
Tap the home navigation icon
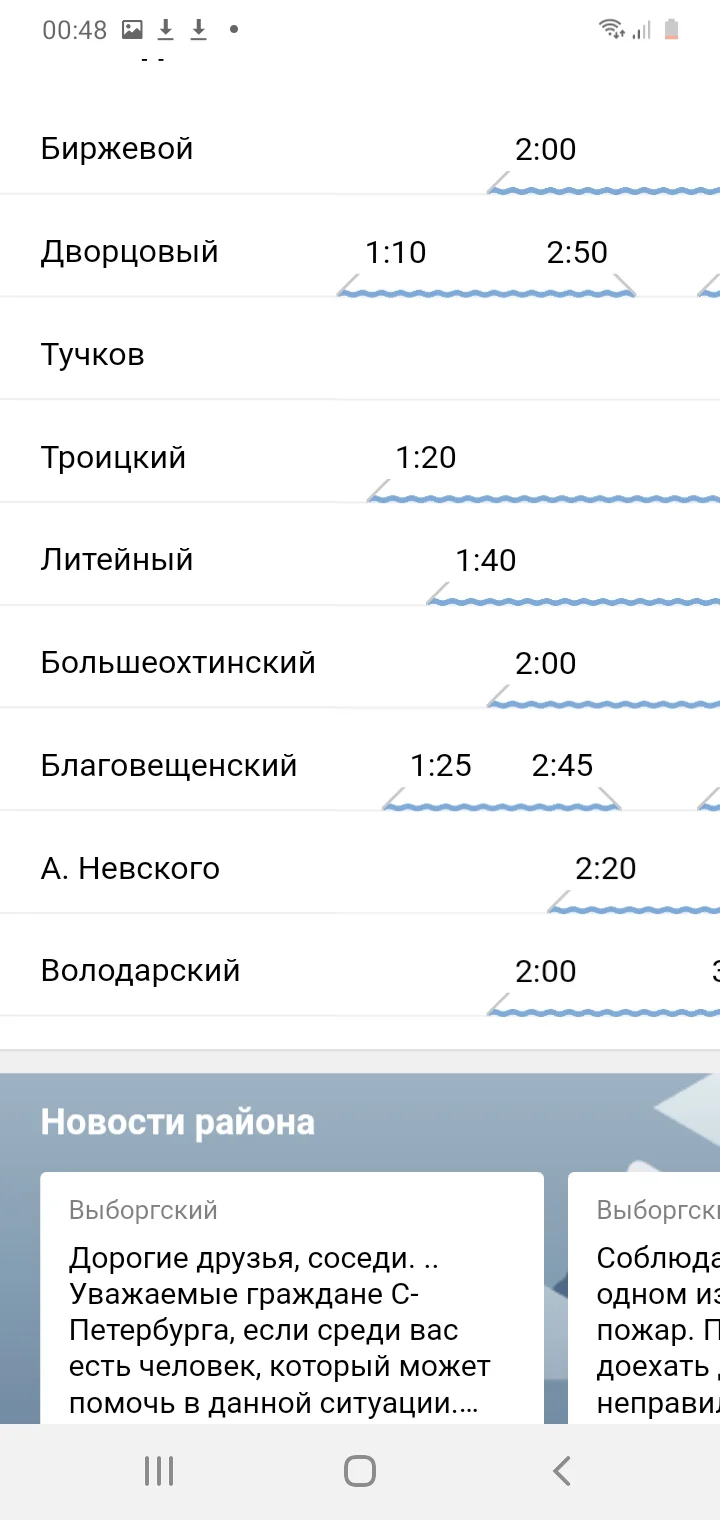[x=359, y=1470]
